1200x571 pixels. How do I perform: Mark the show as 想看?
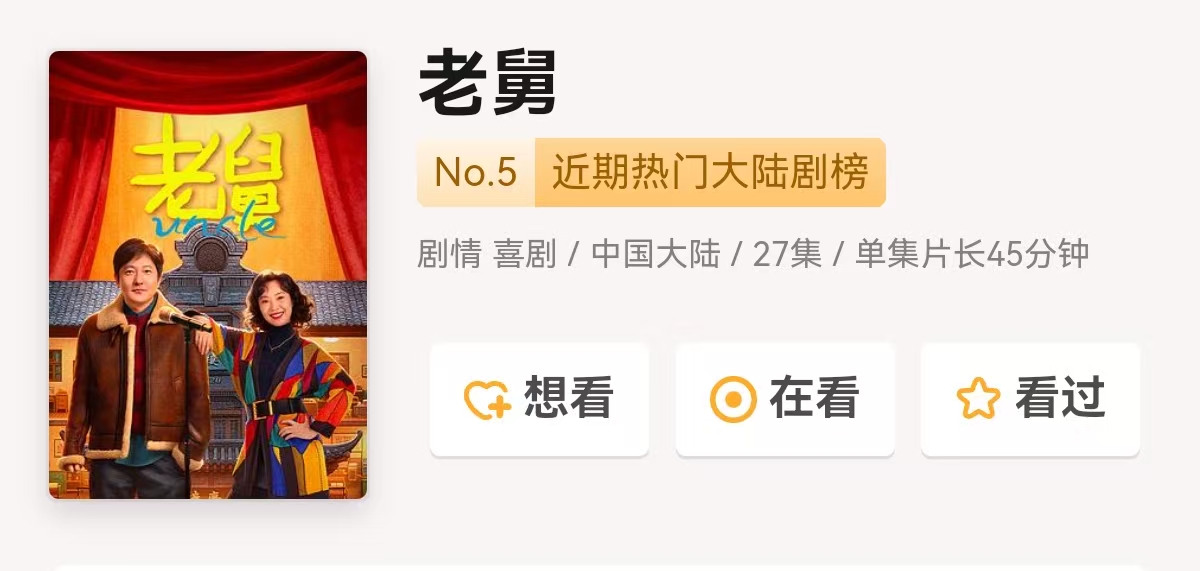click(x=540, y=399)
